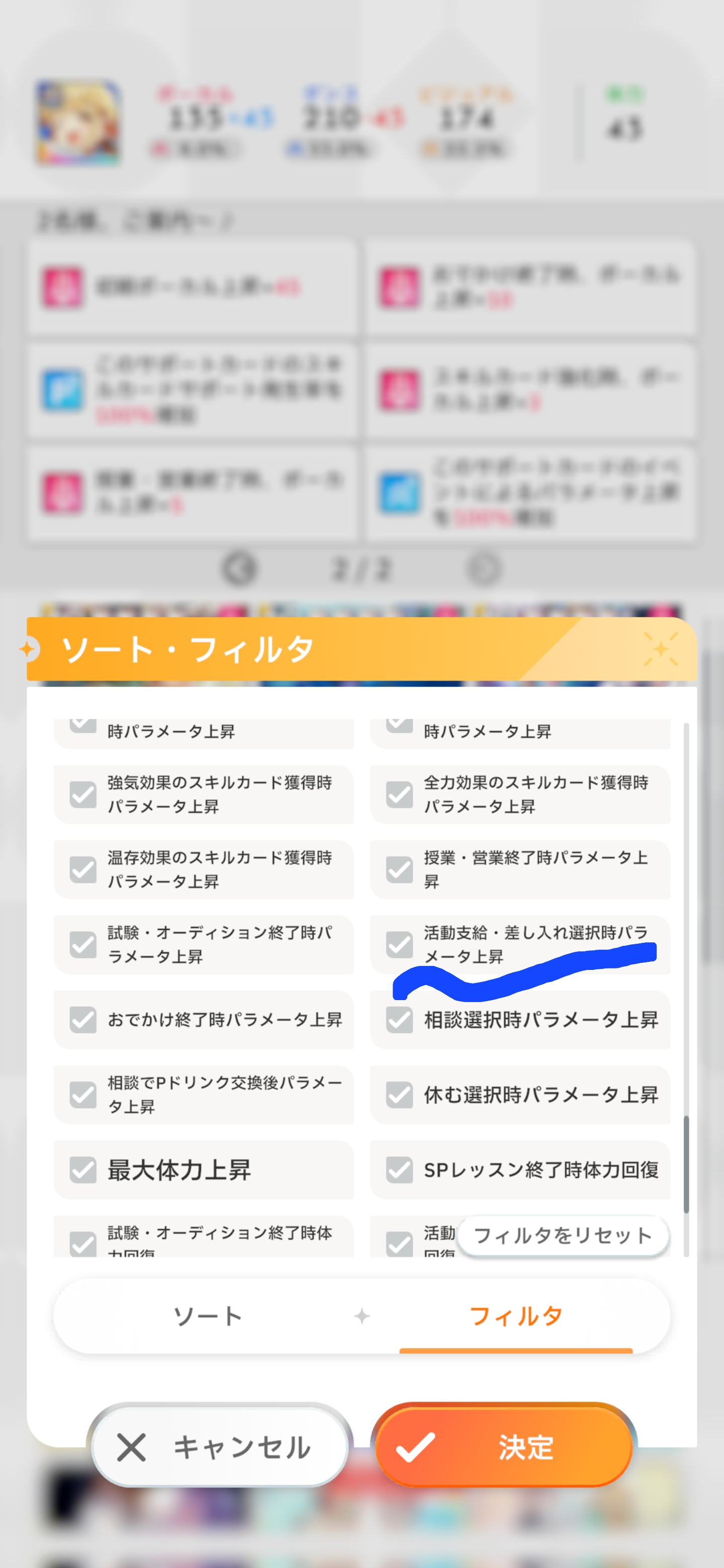Toggle 試験・オーディション終了時パラメータ上昇 checkbox

tap(83, 944)
